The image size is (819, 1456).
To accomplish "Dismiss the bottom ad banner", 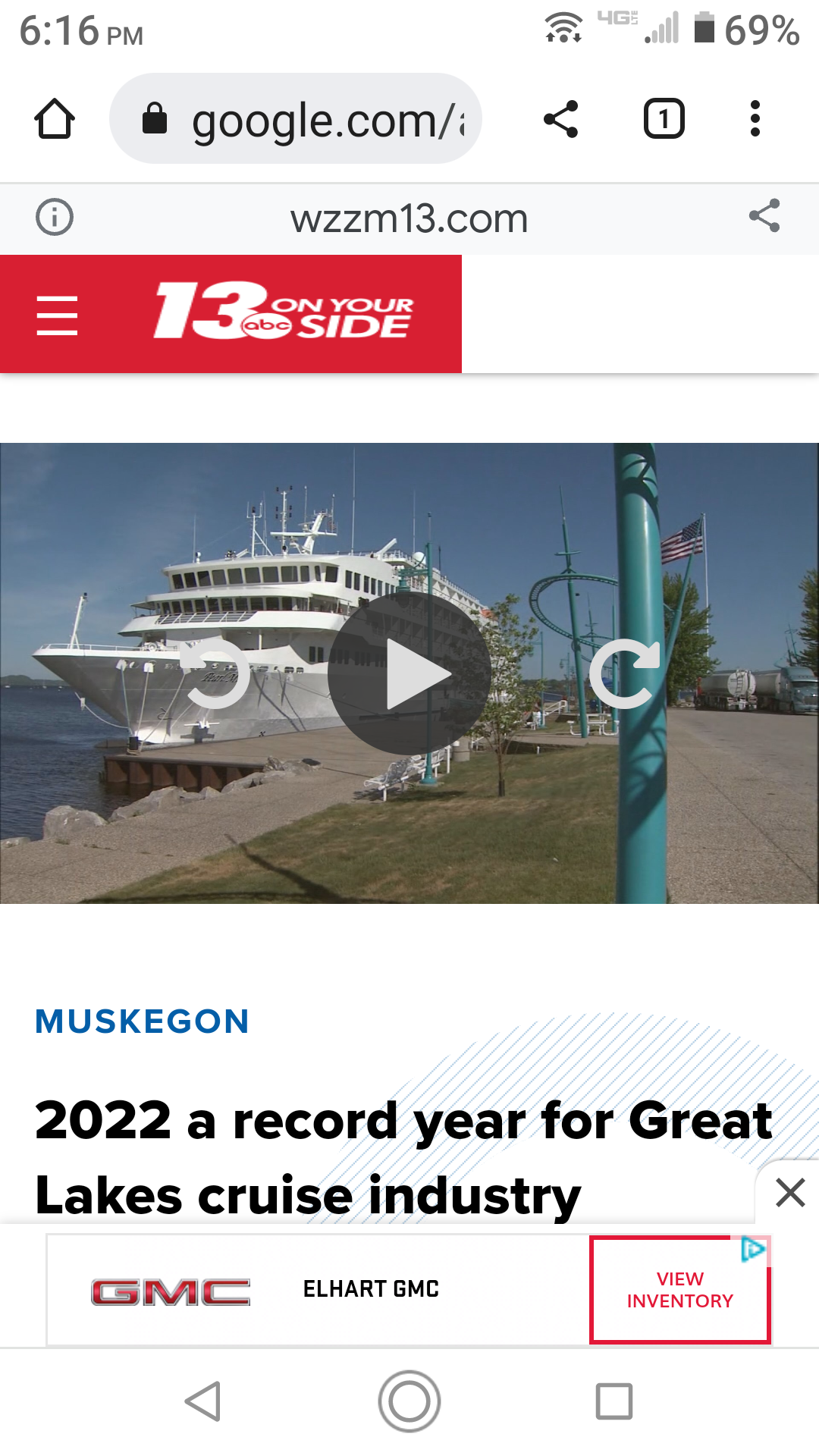I will [790, 1193].
